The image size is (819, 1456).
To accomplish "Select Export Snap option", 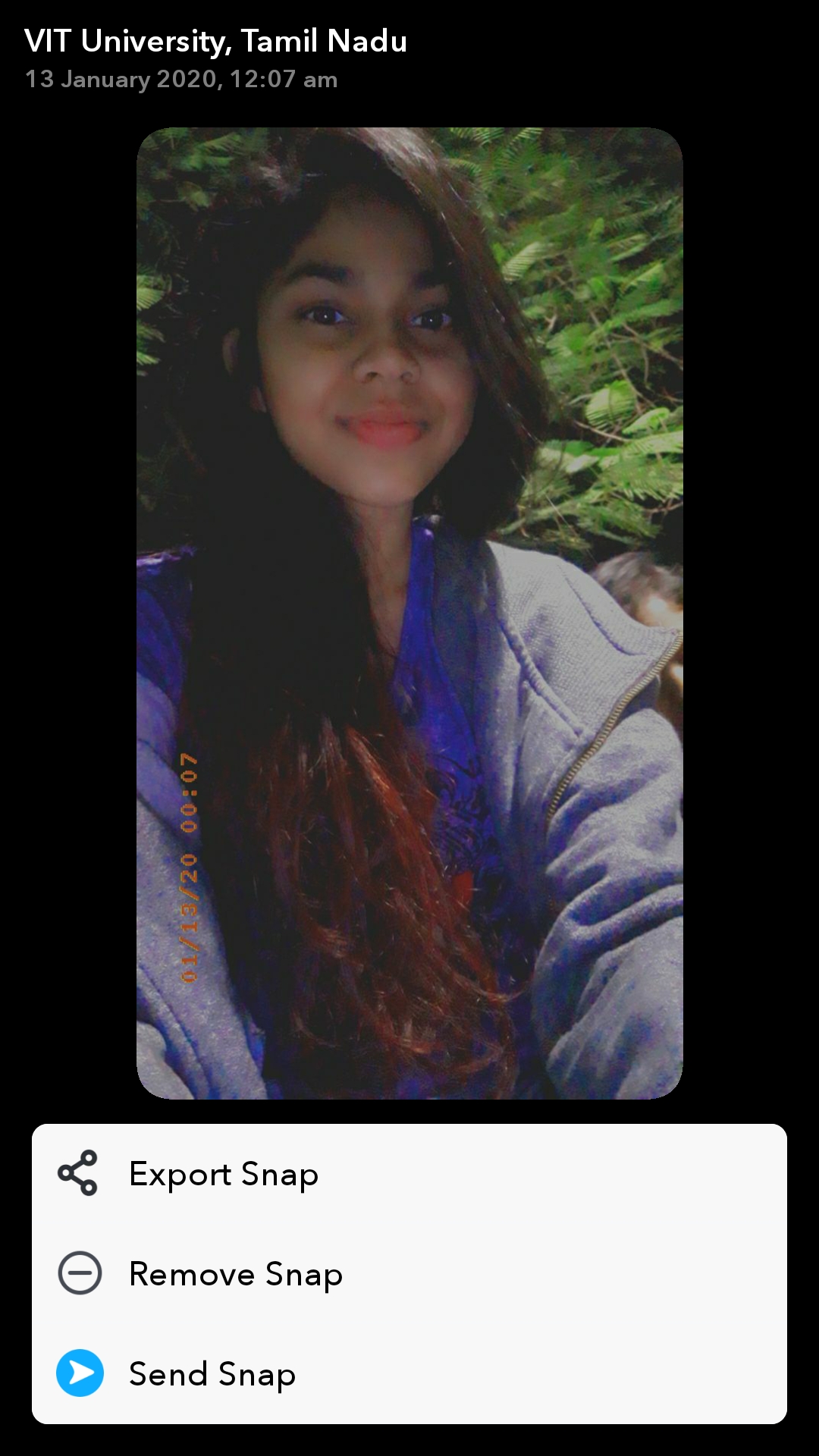I will click(409, 1174).
